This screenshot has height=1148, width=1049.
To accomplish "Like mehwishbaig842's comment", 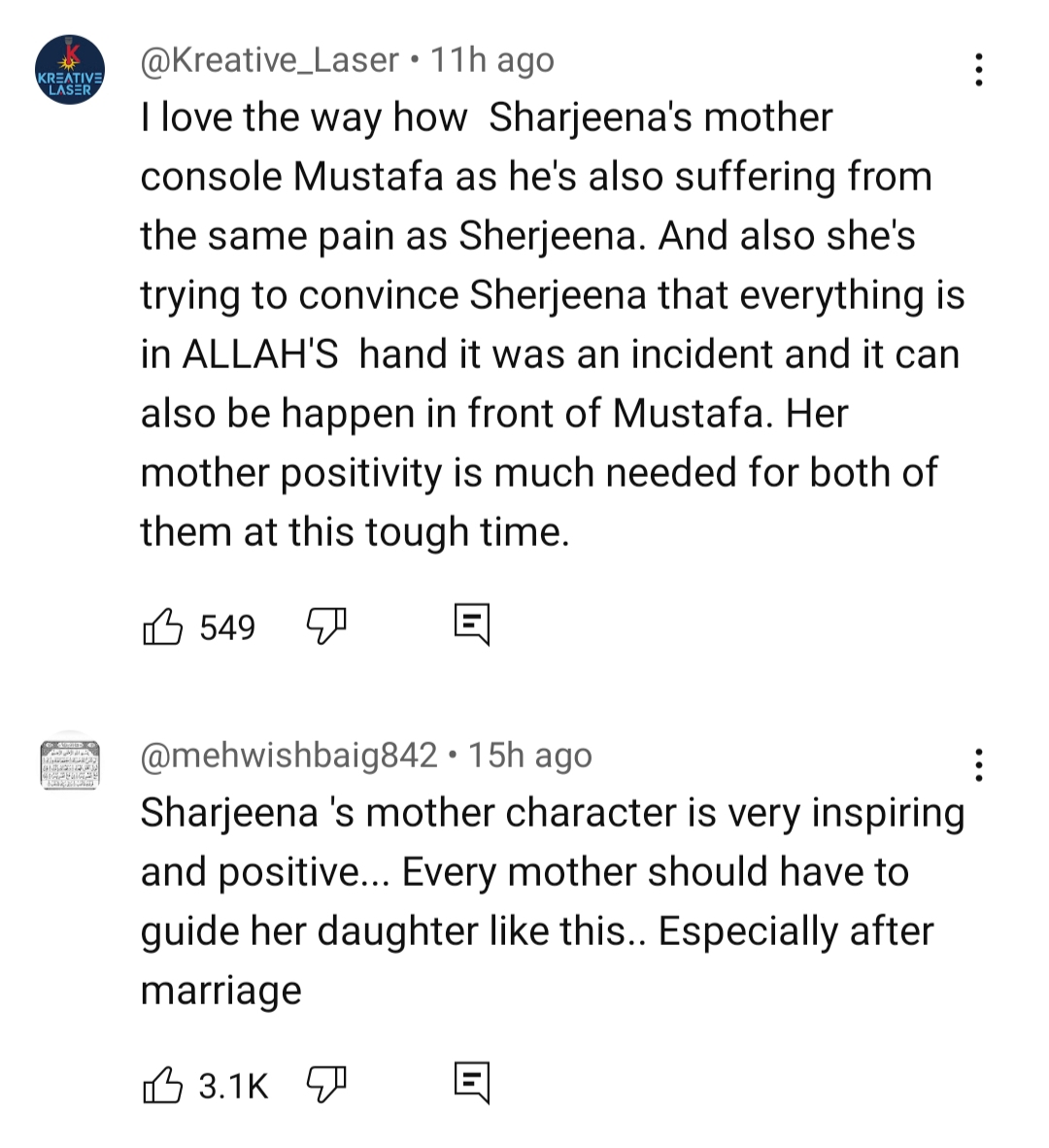I will coord(162,1084).
